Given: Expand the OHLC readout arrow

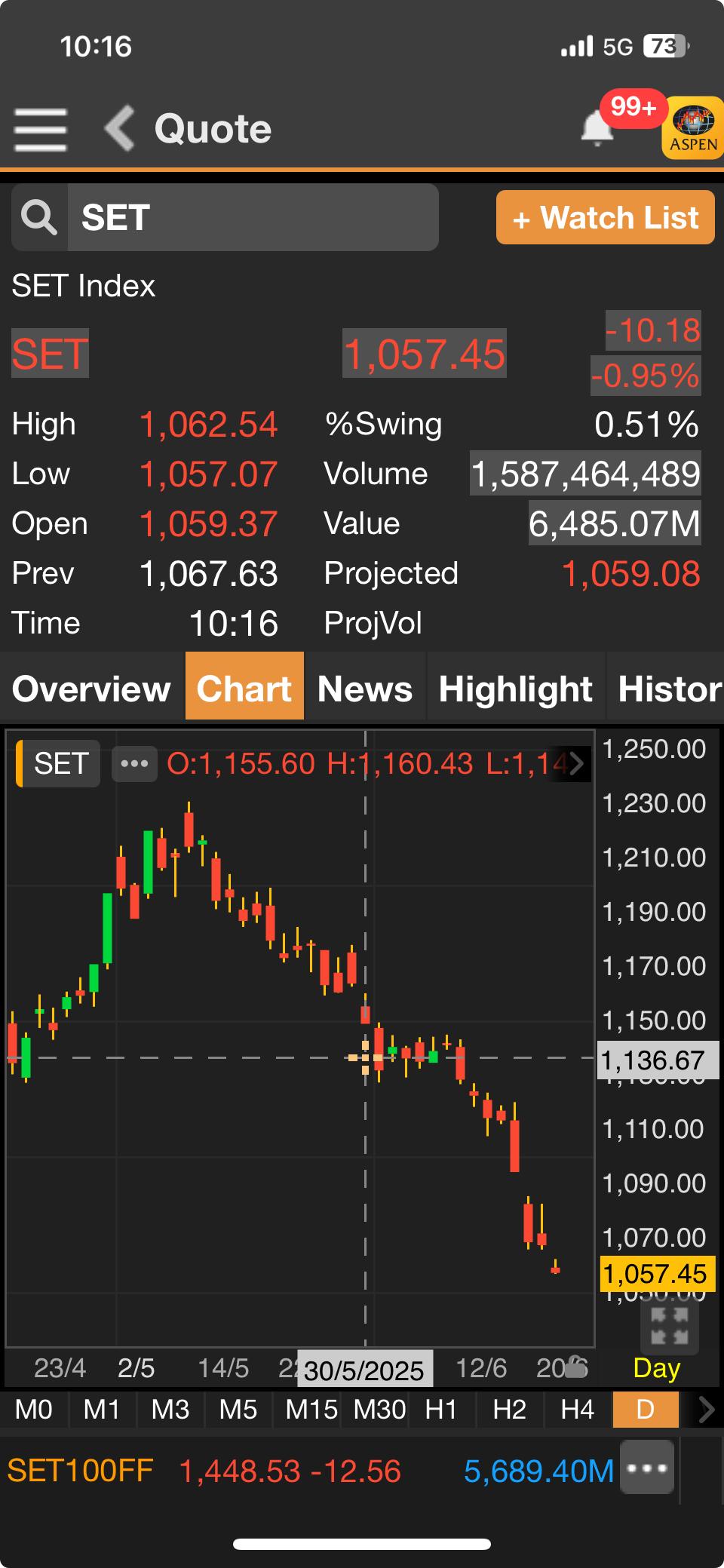Looking at the screenshot, I should click(x=577, y=763).
